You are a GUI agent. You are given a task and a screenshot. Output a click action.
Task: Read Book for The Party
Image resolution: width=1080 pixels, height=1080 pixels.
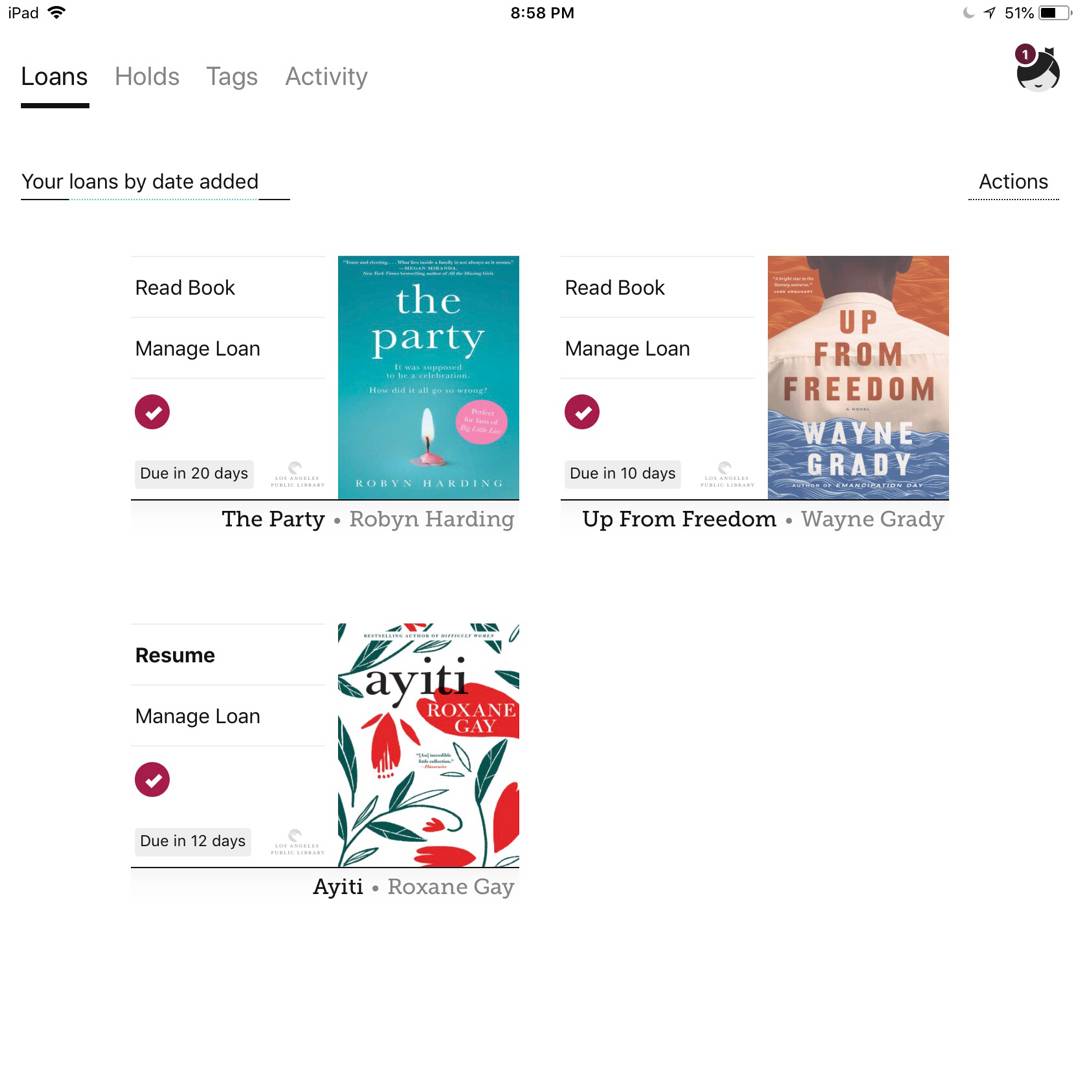[x=185, y=288]
